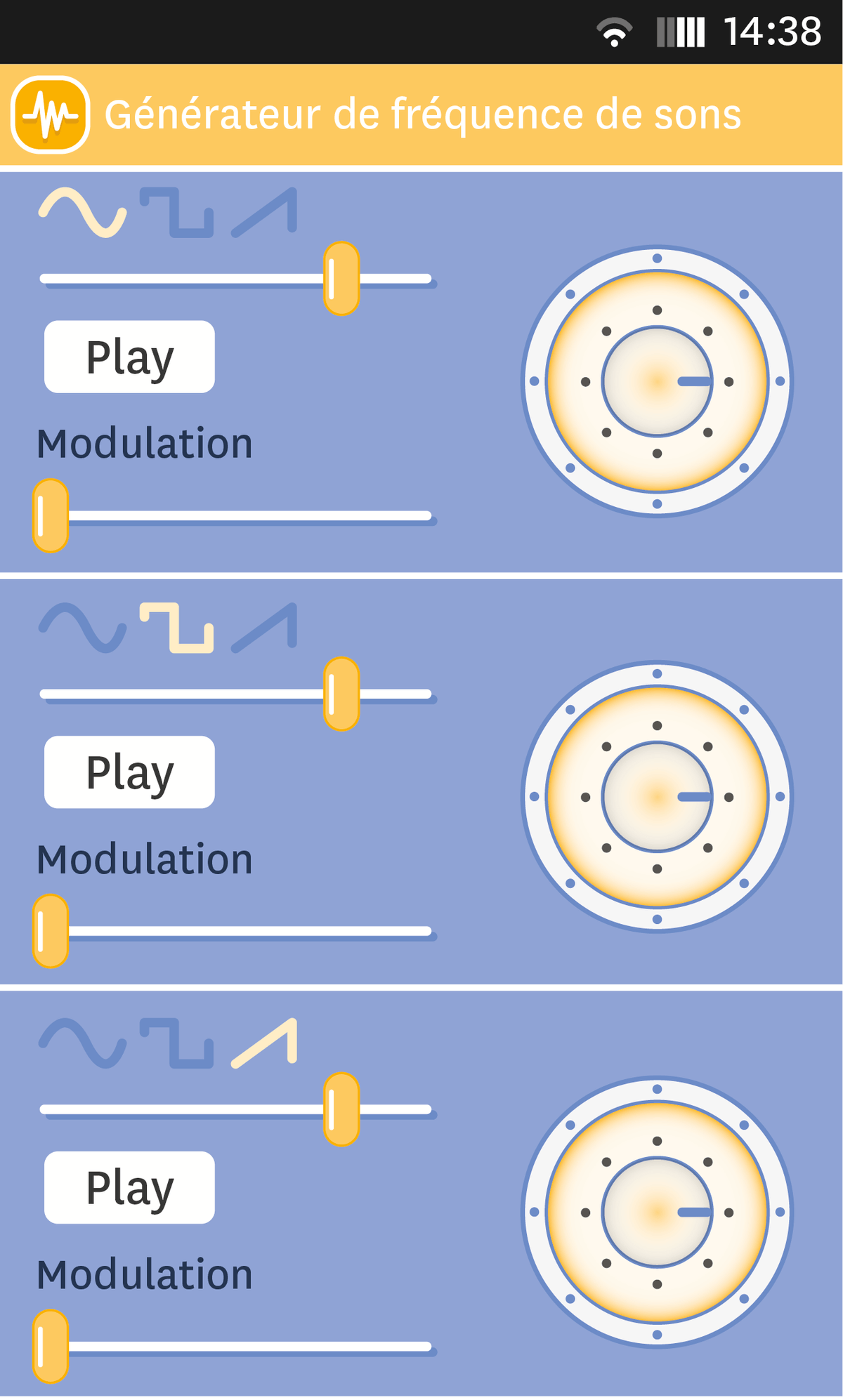The width and height of the screenshot is (843, 1400).
Task: Tap the third generator's round dial knob
Action: pos(657,1213)
